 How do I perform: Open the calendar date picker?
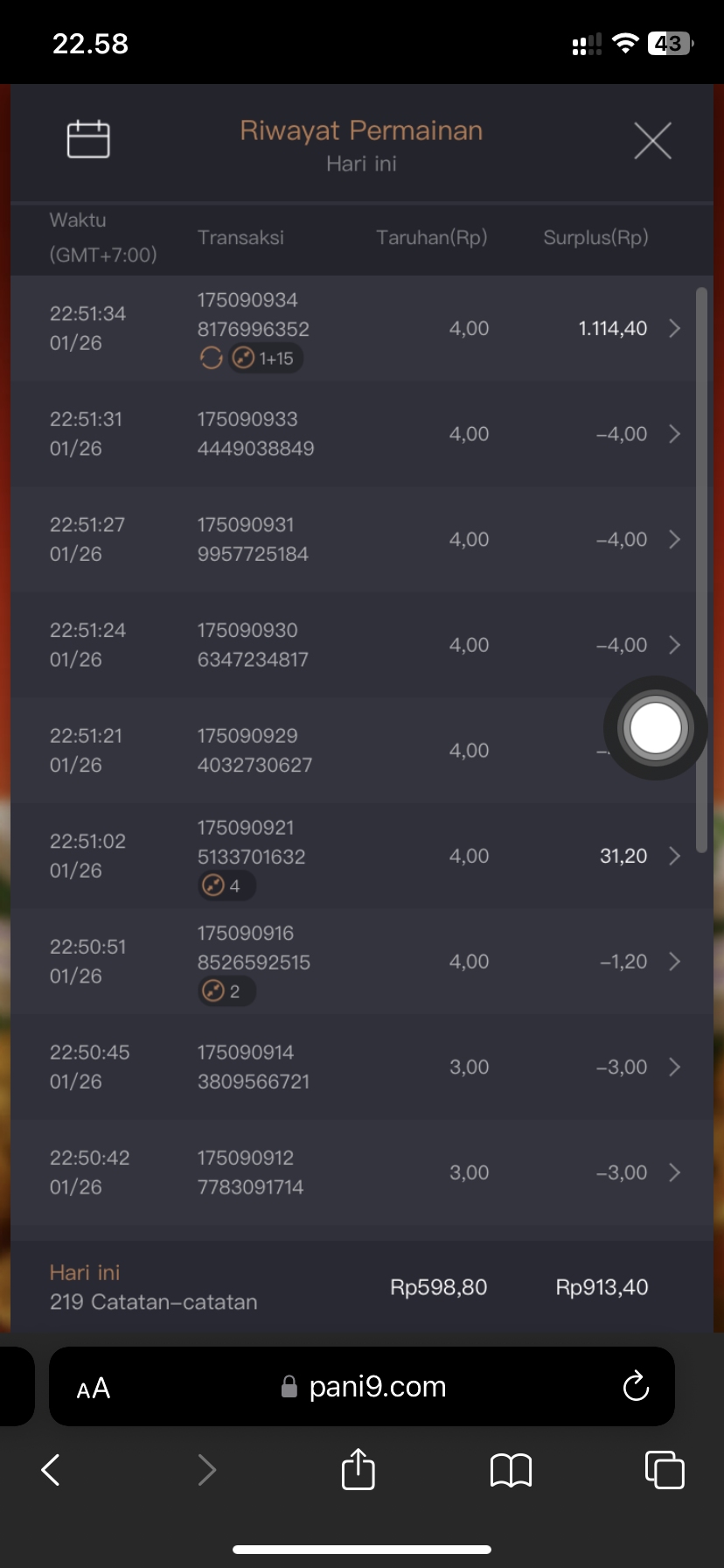pos(88,139)
